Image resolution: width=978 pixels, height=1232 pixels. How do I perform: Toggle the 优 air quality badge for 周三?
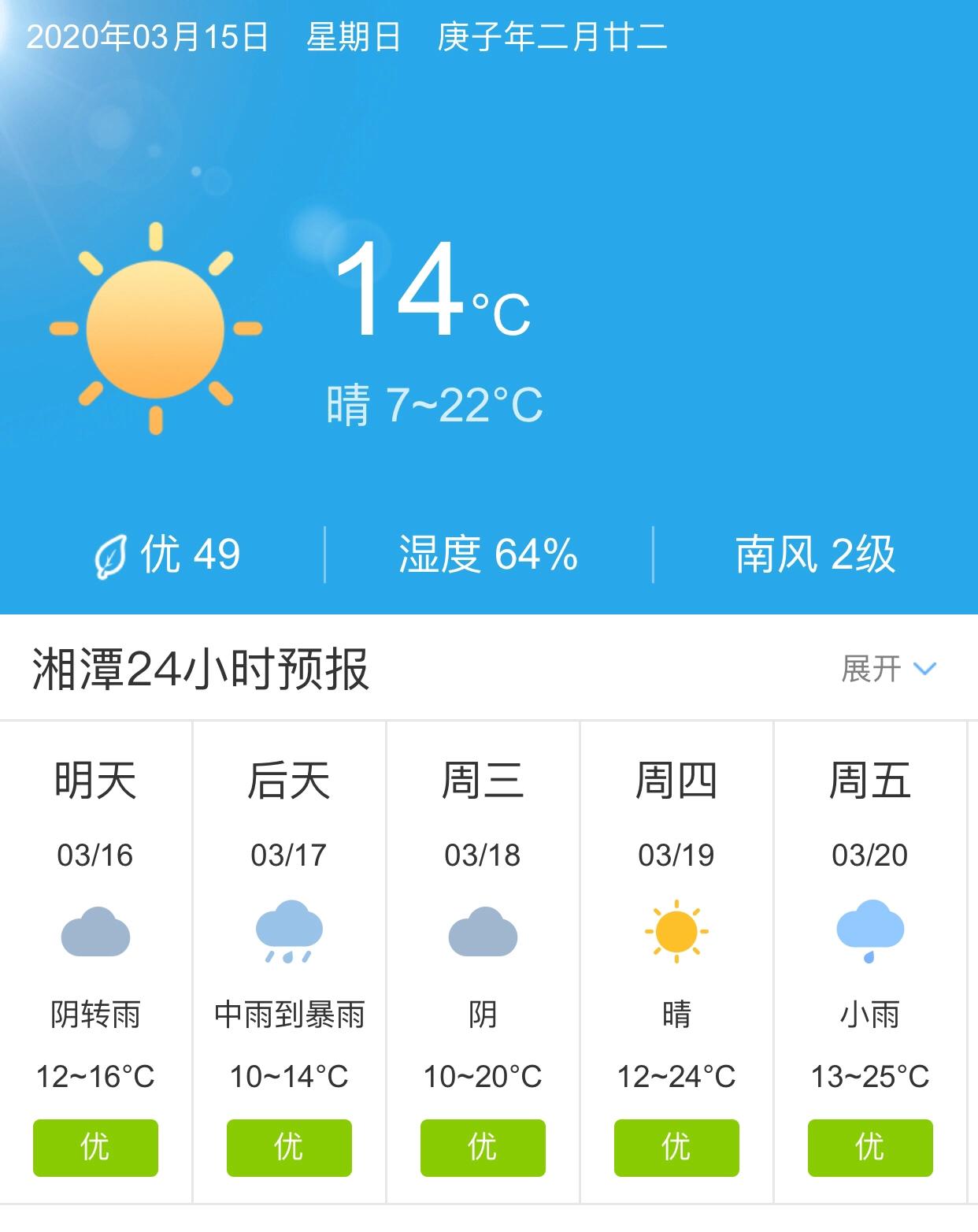483,1149
